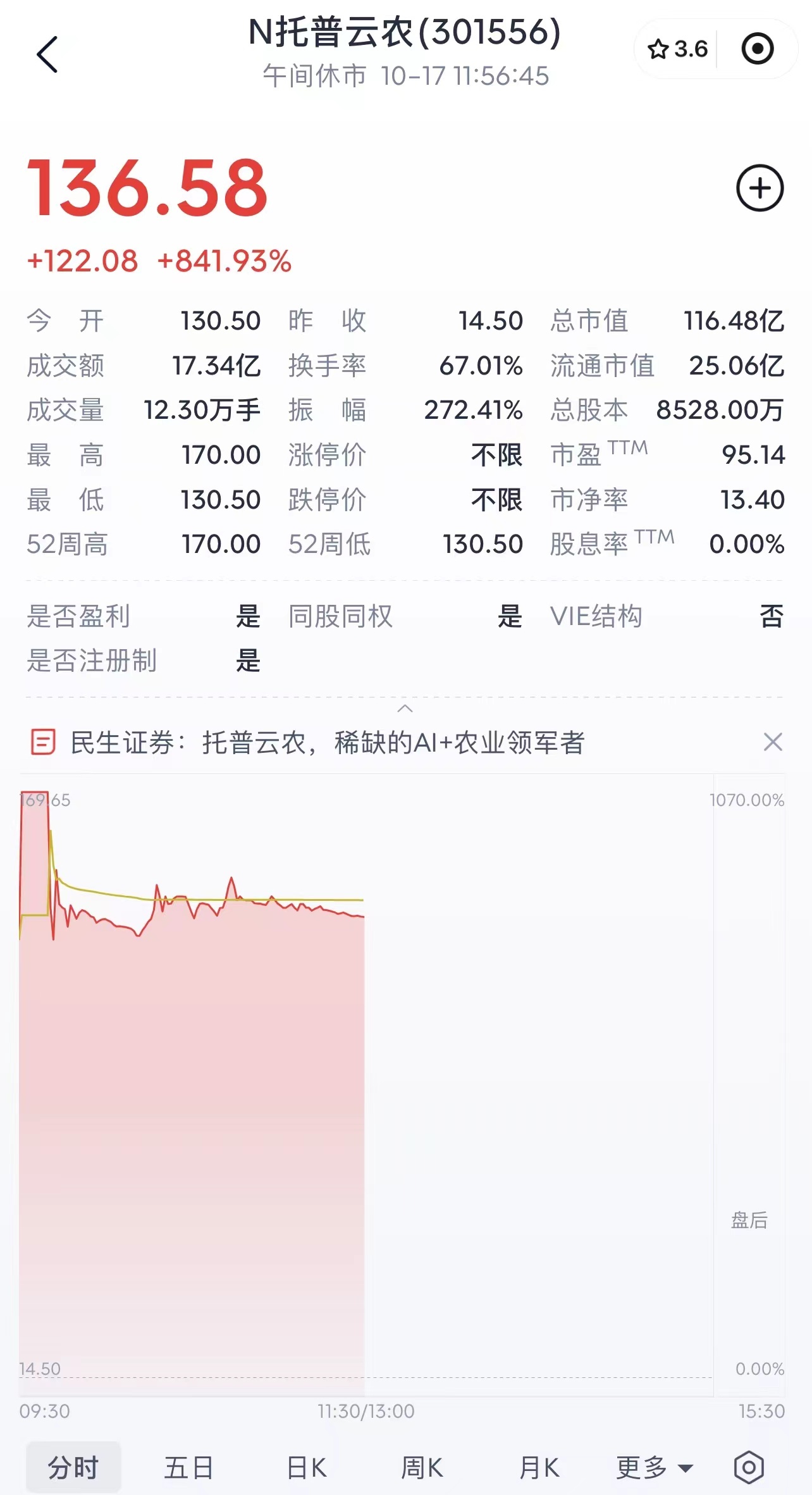Switch to the 日K chart tab
Image resolution: width=812 pixels, height=1495 pixels.
tap(307, 1467)
